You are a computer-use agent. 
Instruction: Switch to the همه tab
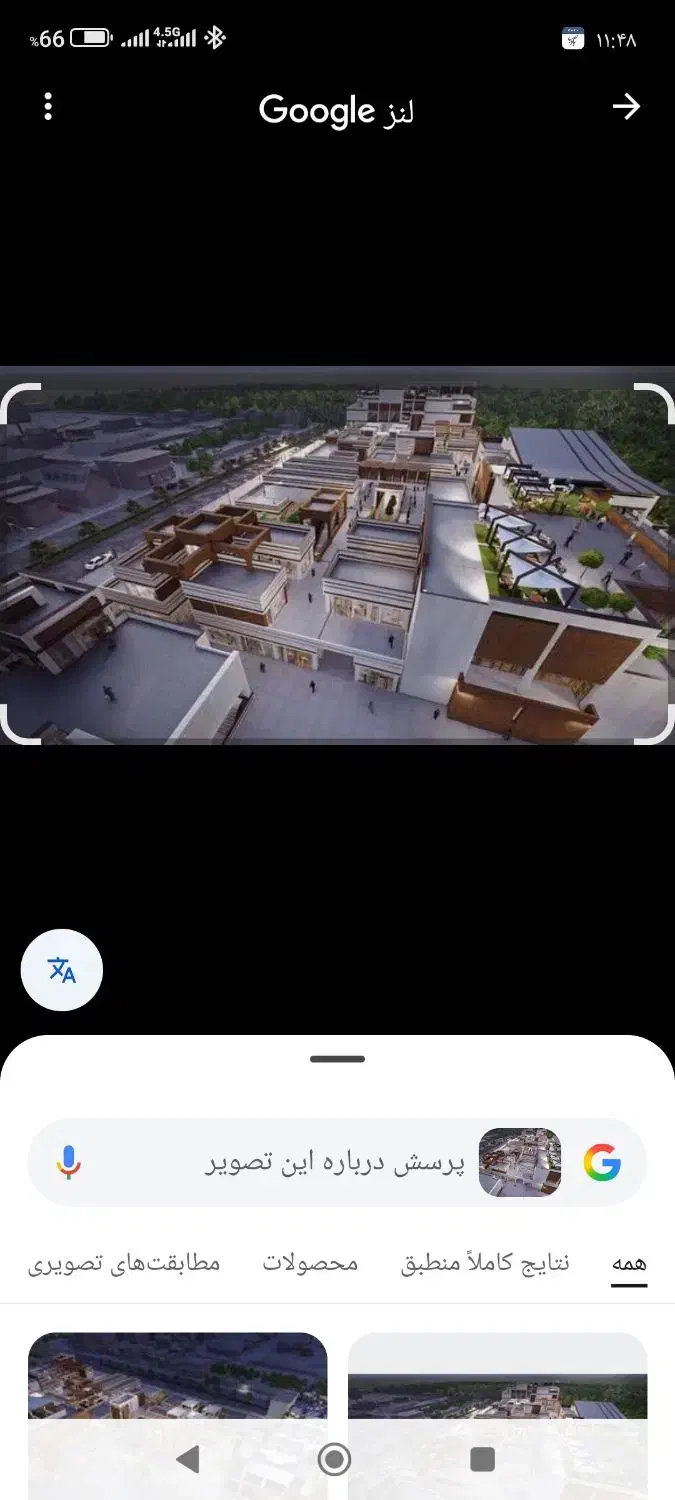[629, 1263]
